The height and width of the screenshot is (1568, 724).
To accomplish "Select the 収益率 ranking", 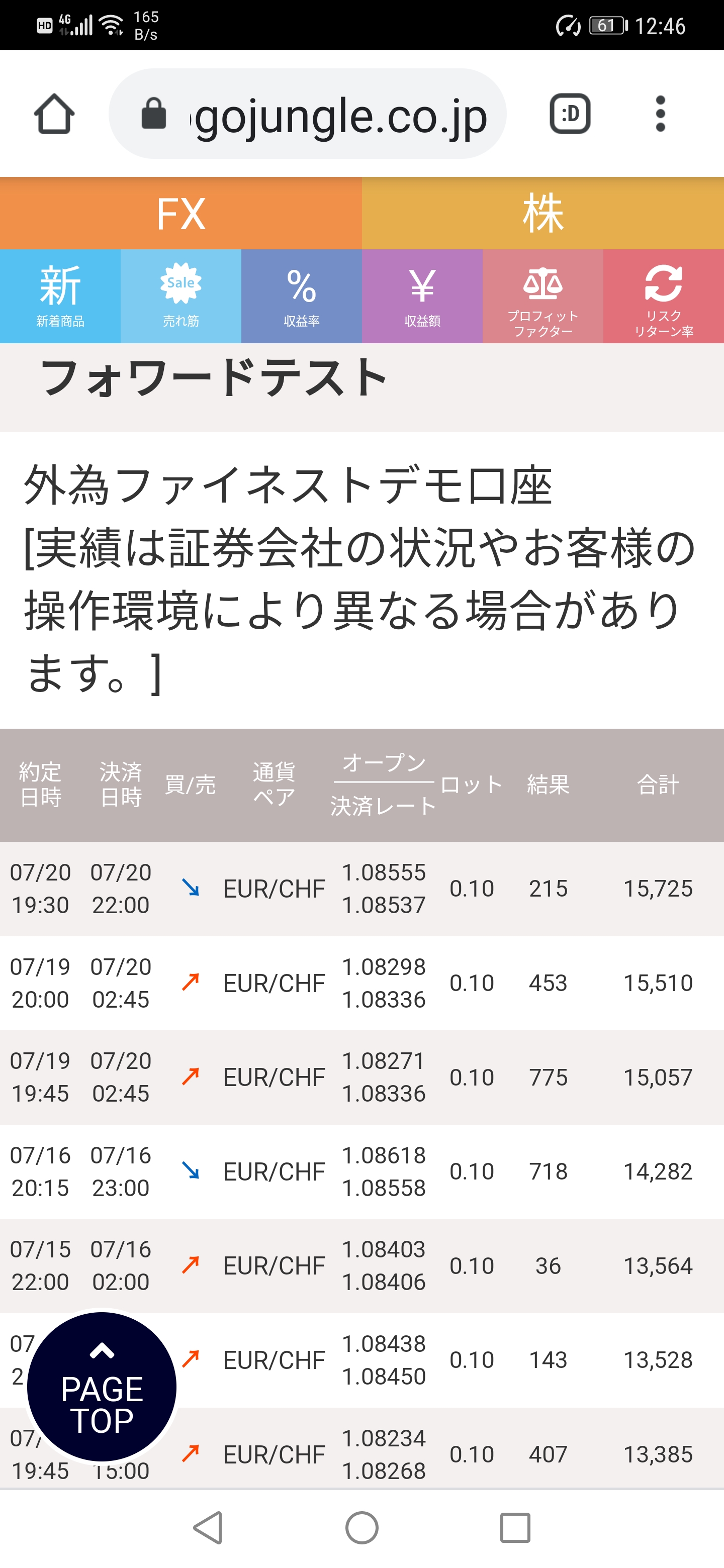I will (x=301, y=297).
